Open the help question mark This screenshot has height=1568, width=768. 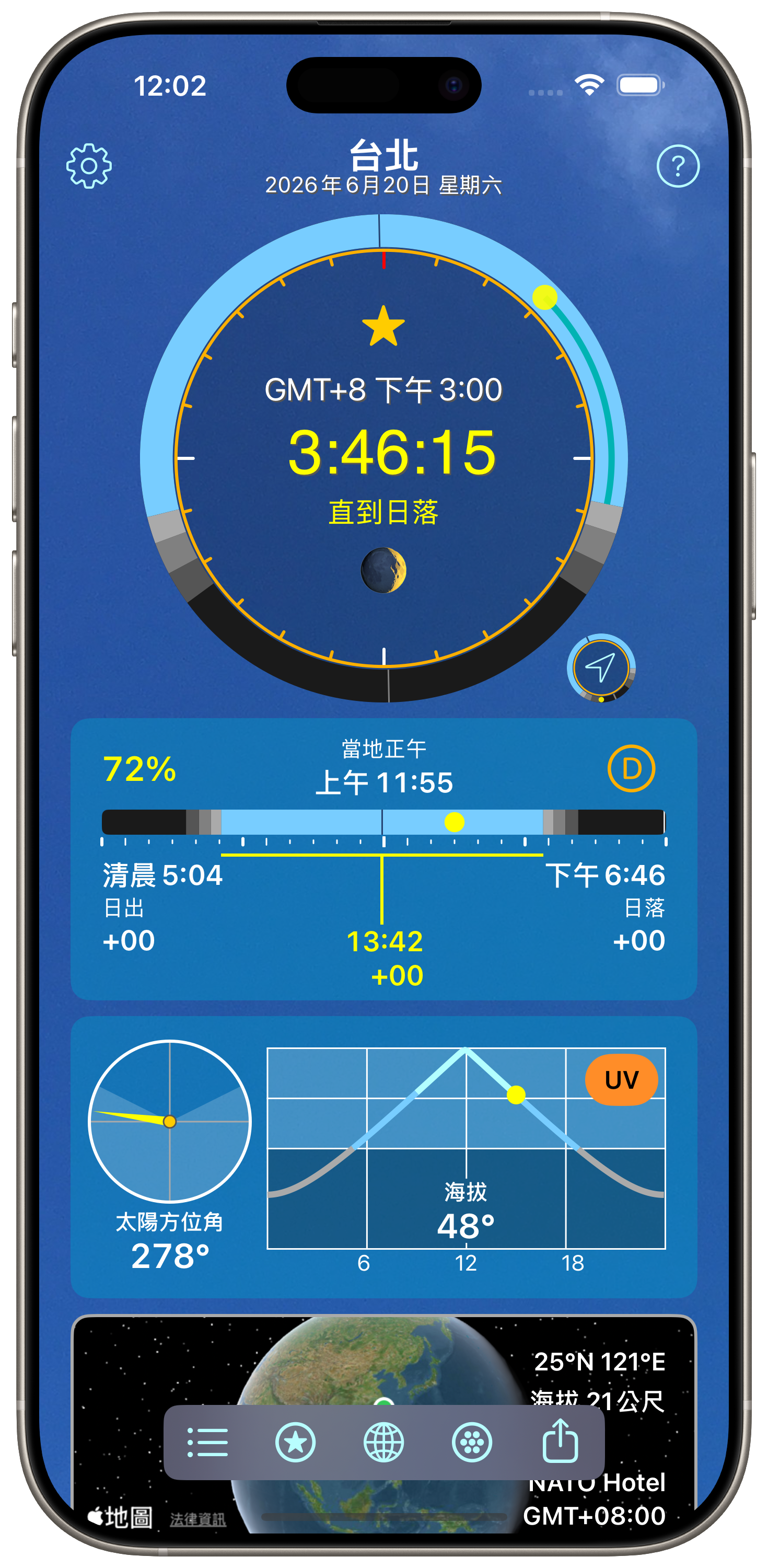click(x=678, y=166)
